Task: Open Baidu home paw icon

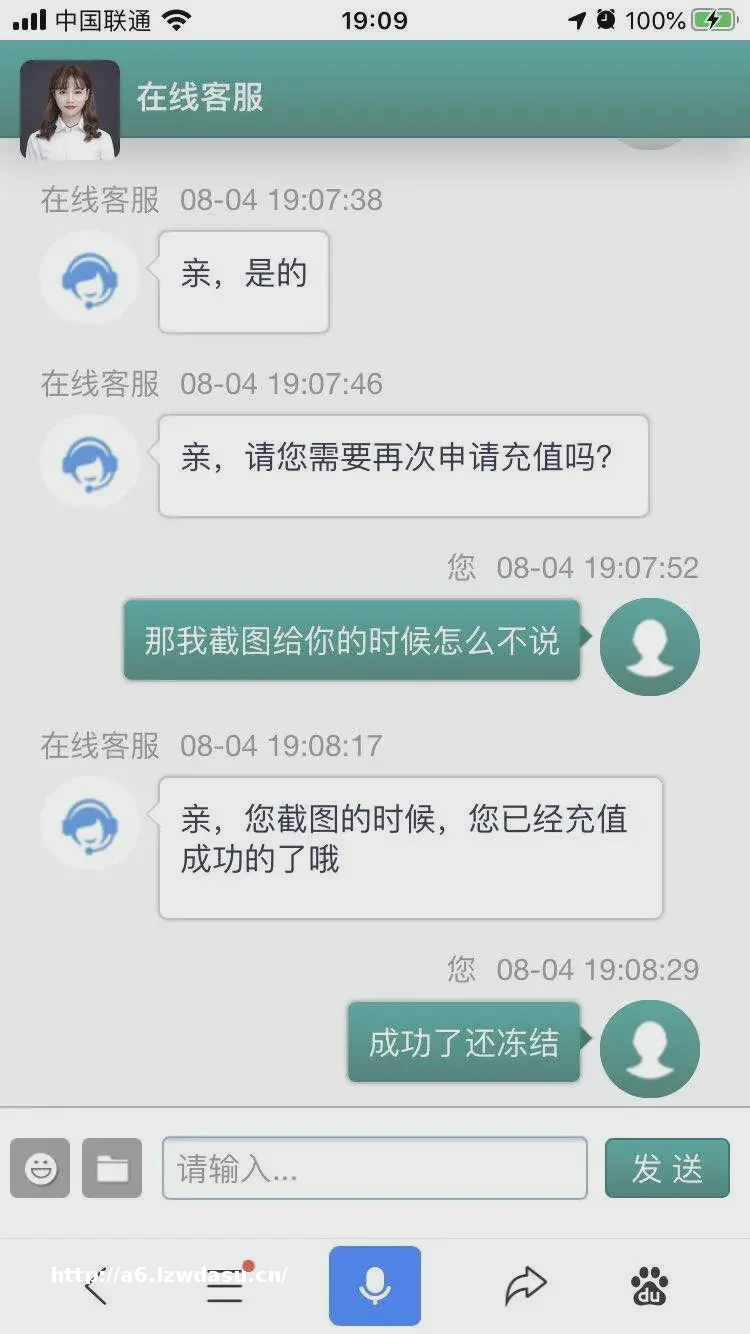Action: coord(650,1286)
